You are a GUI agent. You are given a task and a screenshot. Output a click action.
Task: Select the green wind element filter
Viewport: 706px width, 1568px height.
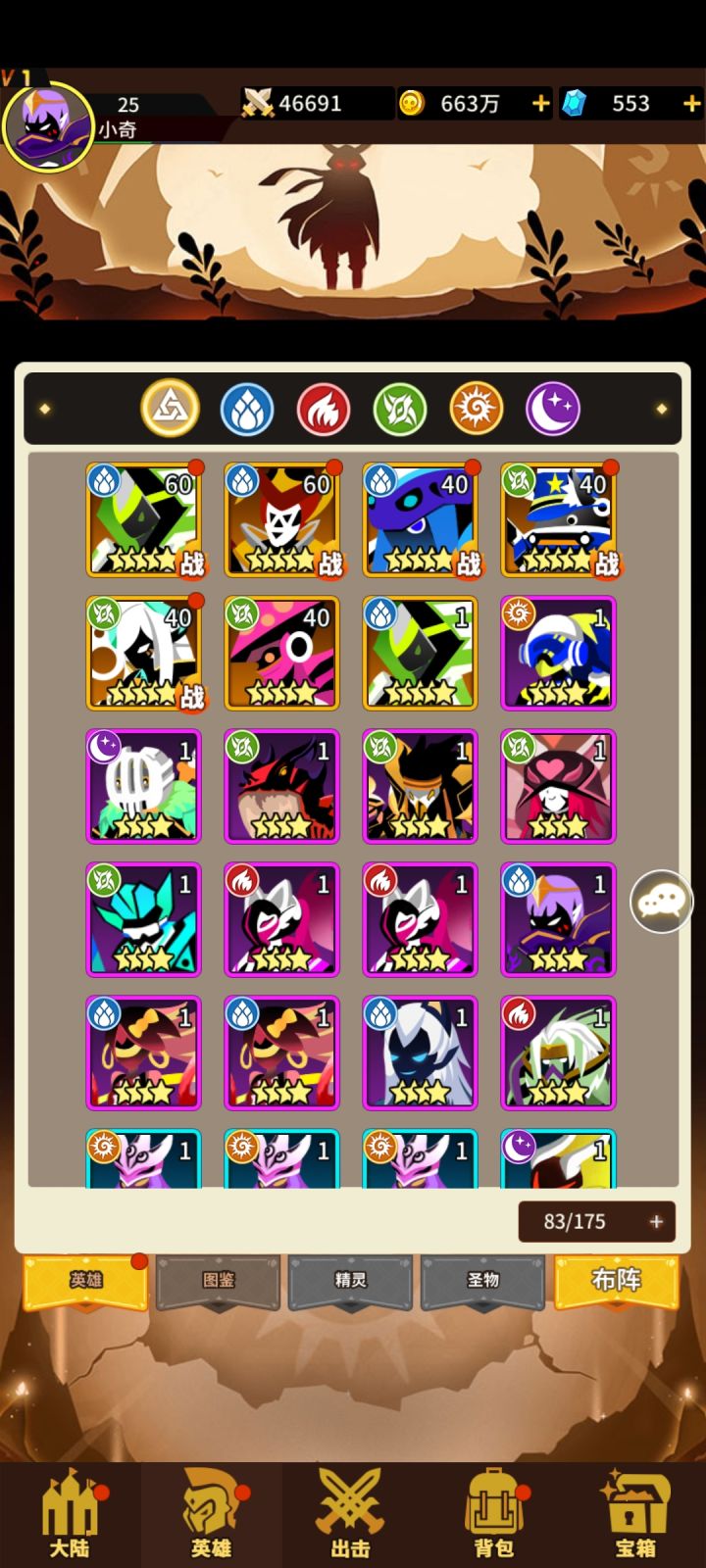click(401, 409)
